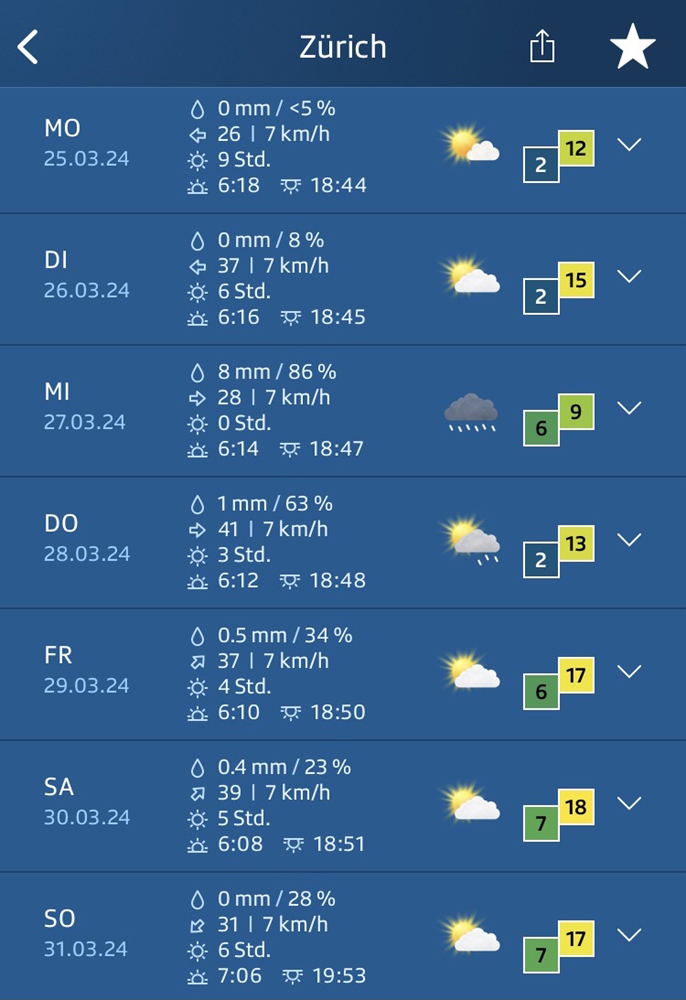
Task: Expand Sunday 31.03.24 forecast details
Action: (x=629, y=936)
